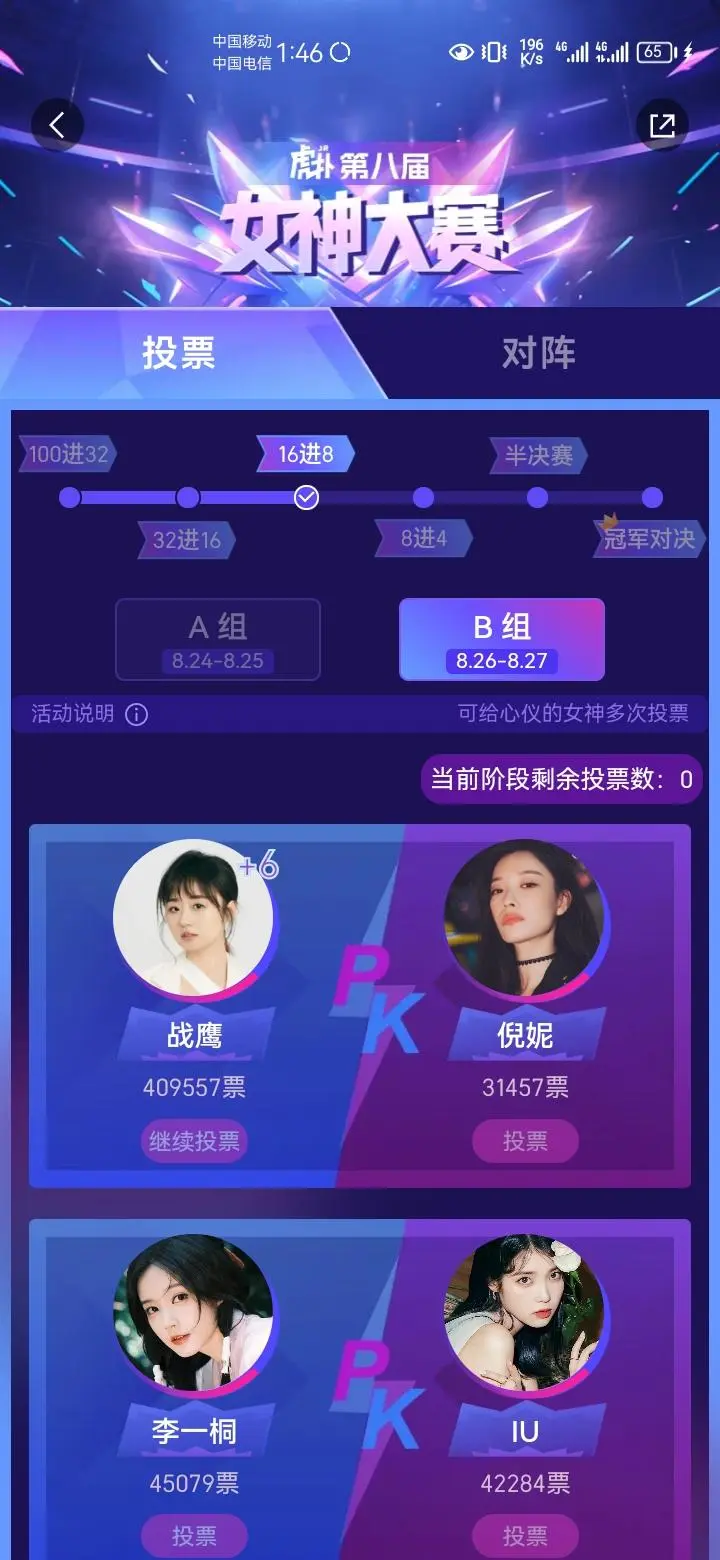Vote for 李一桐
The width and height of the screenshot is (720, 1560).
[x=194, y=1535]
